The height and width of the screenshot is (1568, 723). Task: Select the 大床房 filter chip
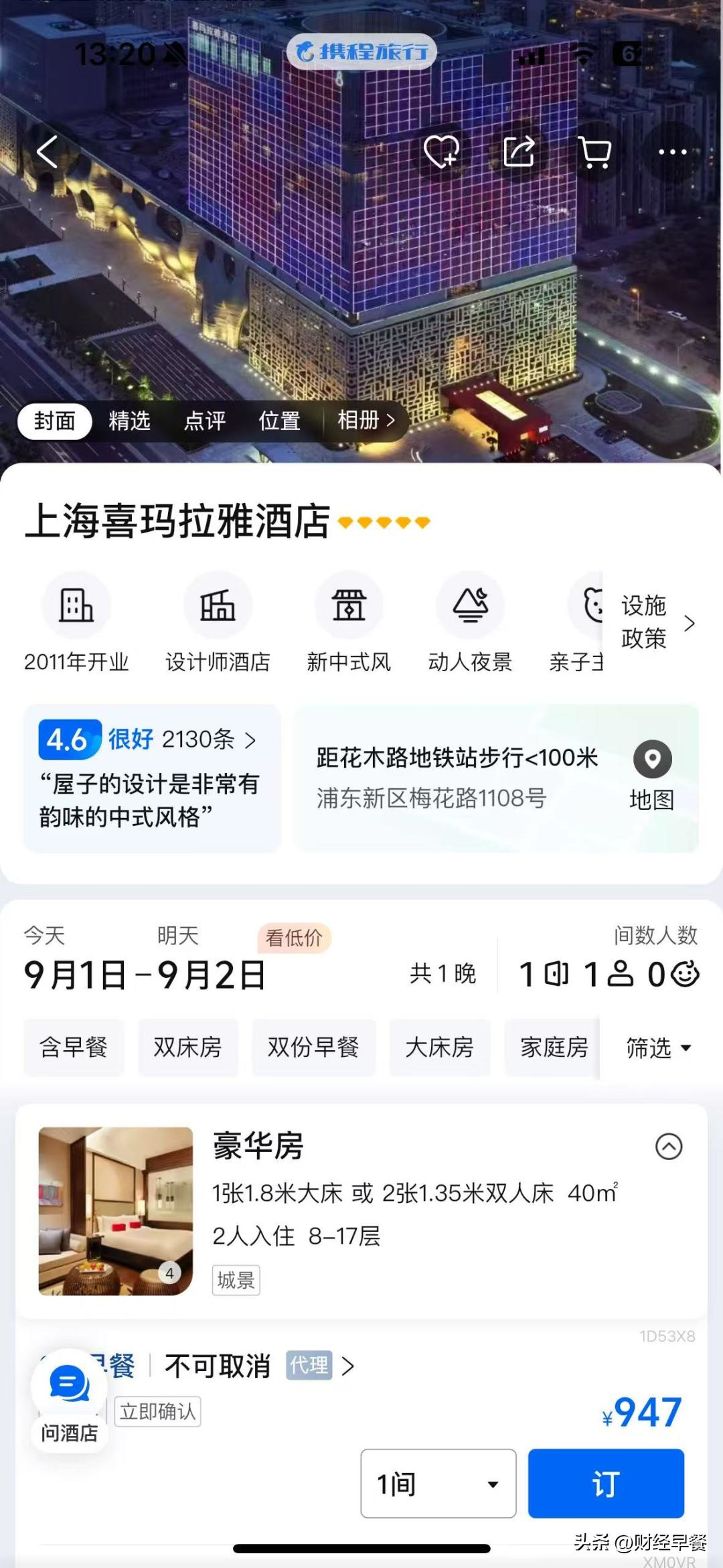pos(439,1047)
